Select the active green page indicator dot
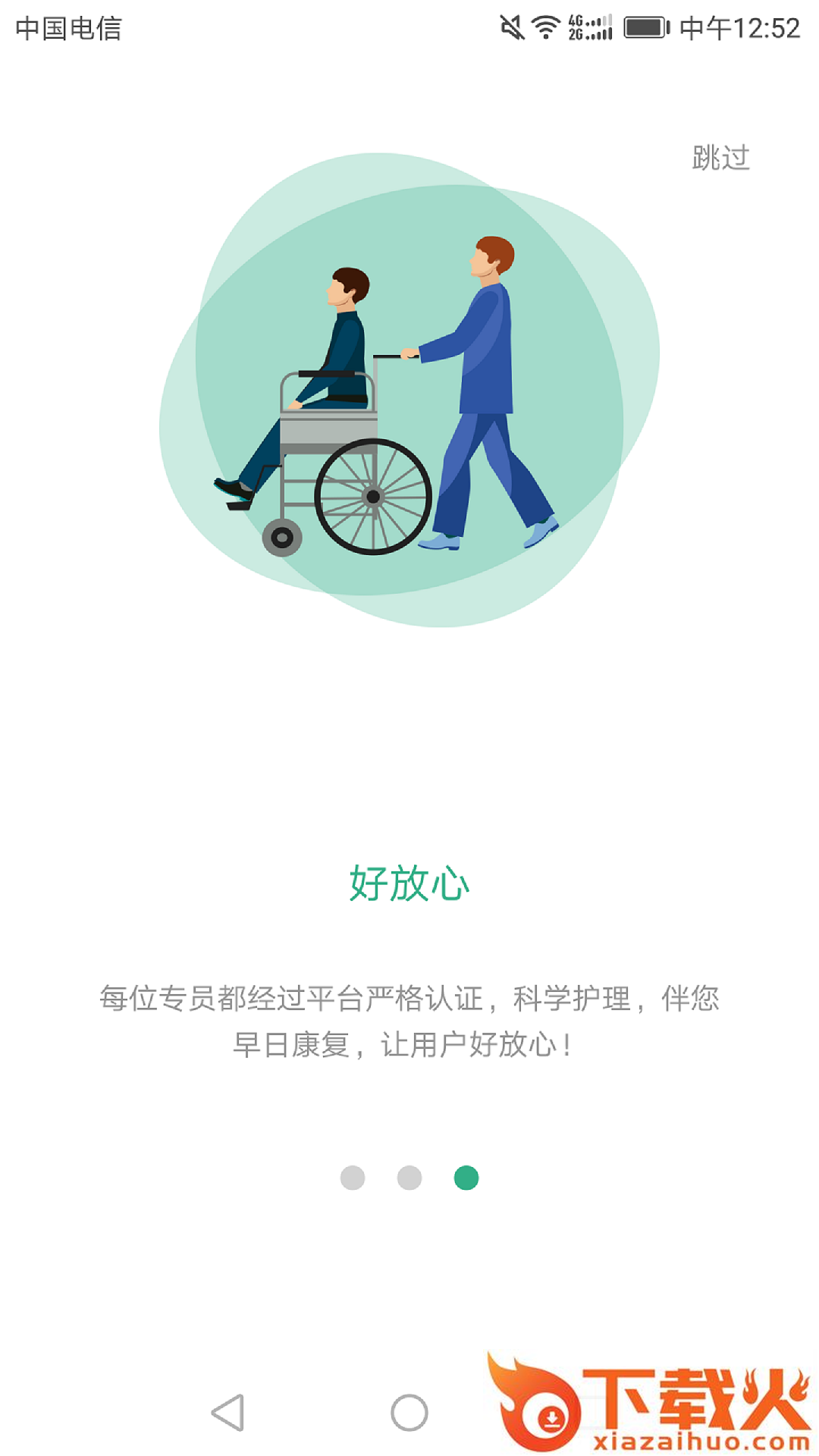The width and height of the screenshot is (819, 1456). coord(466,1178)
